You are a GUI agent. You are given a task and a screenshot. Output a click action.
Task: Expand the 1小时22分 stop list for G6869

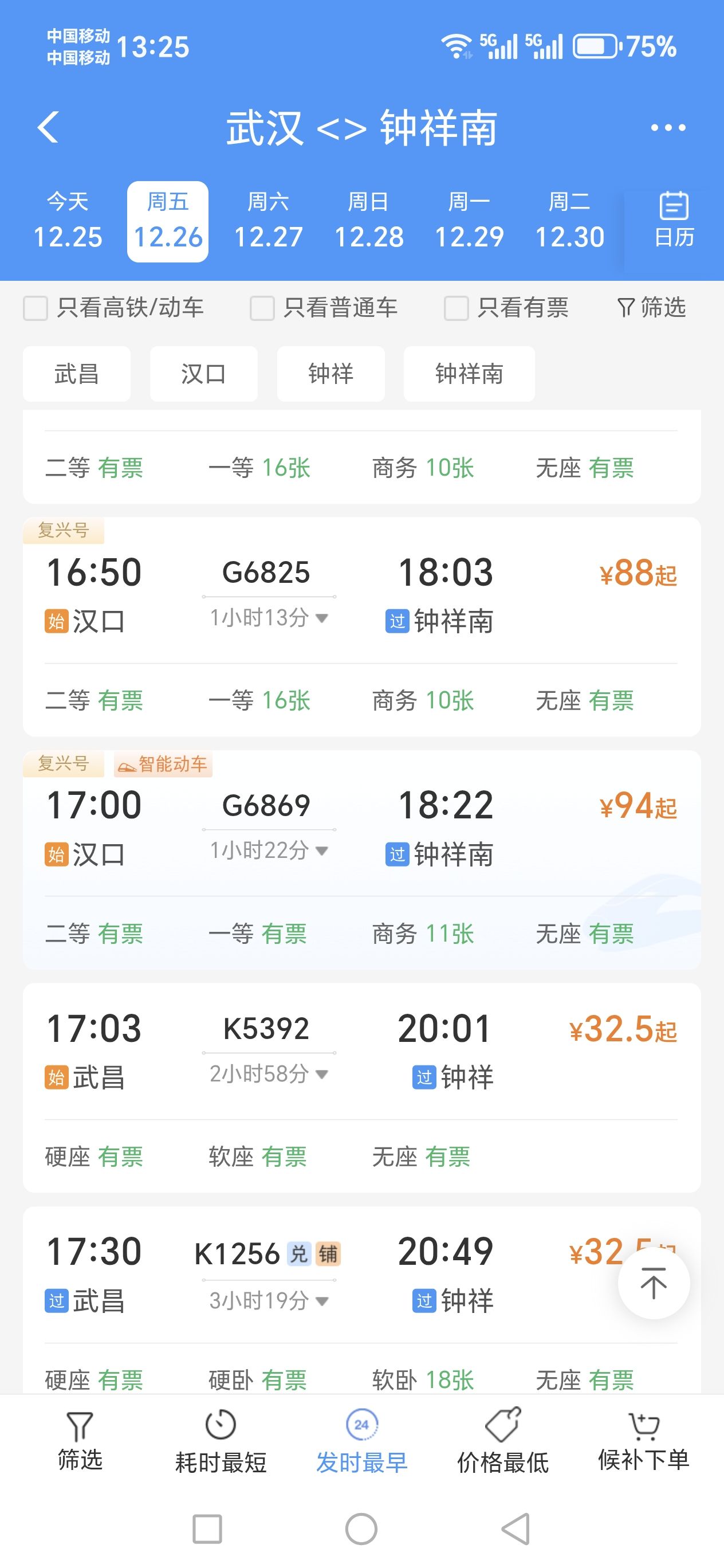(268, 851)
